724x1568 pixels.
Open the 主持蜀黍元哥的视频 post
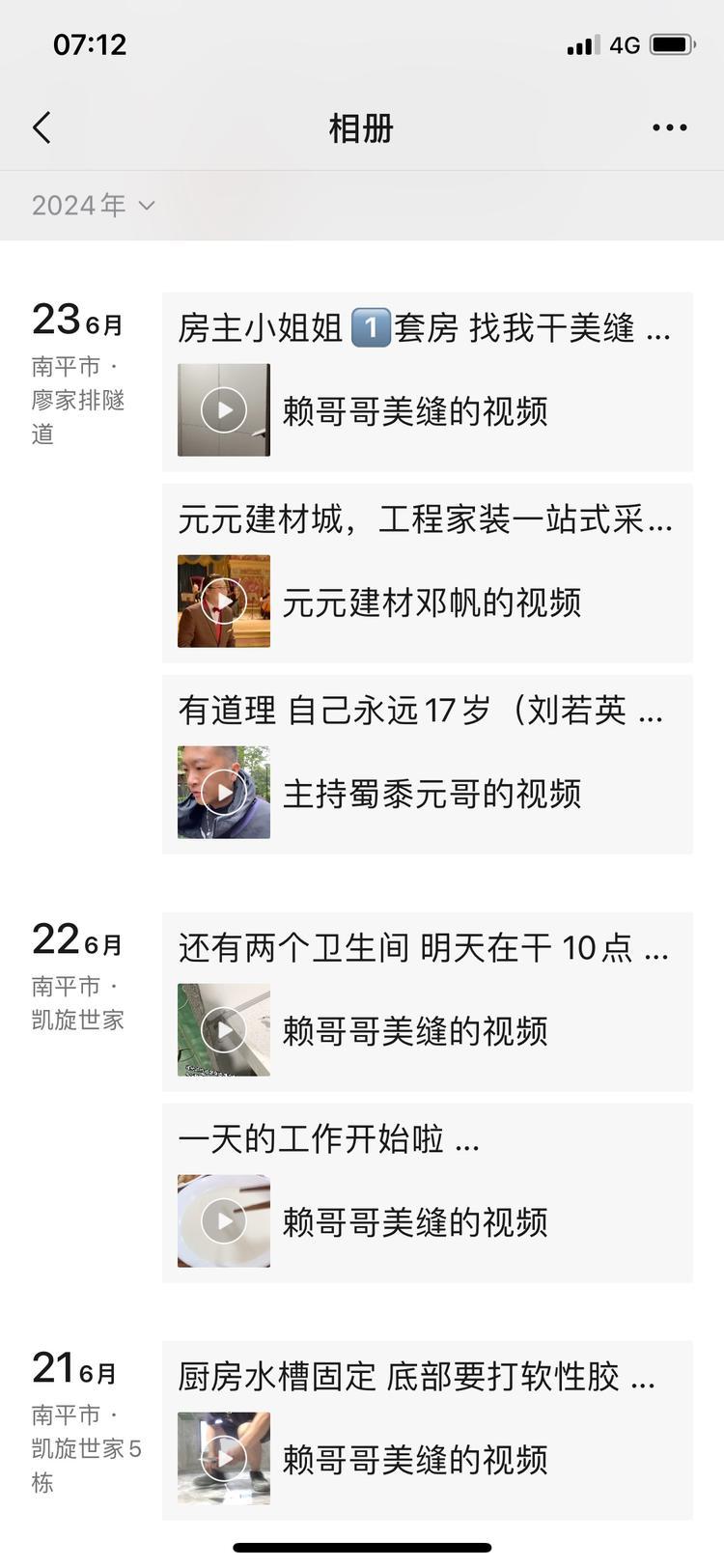click(x=427, y=764)
